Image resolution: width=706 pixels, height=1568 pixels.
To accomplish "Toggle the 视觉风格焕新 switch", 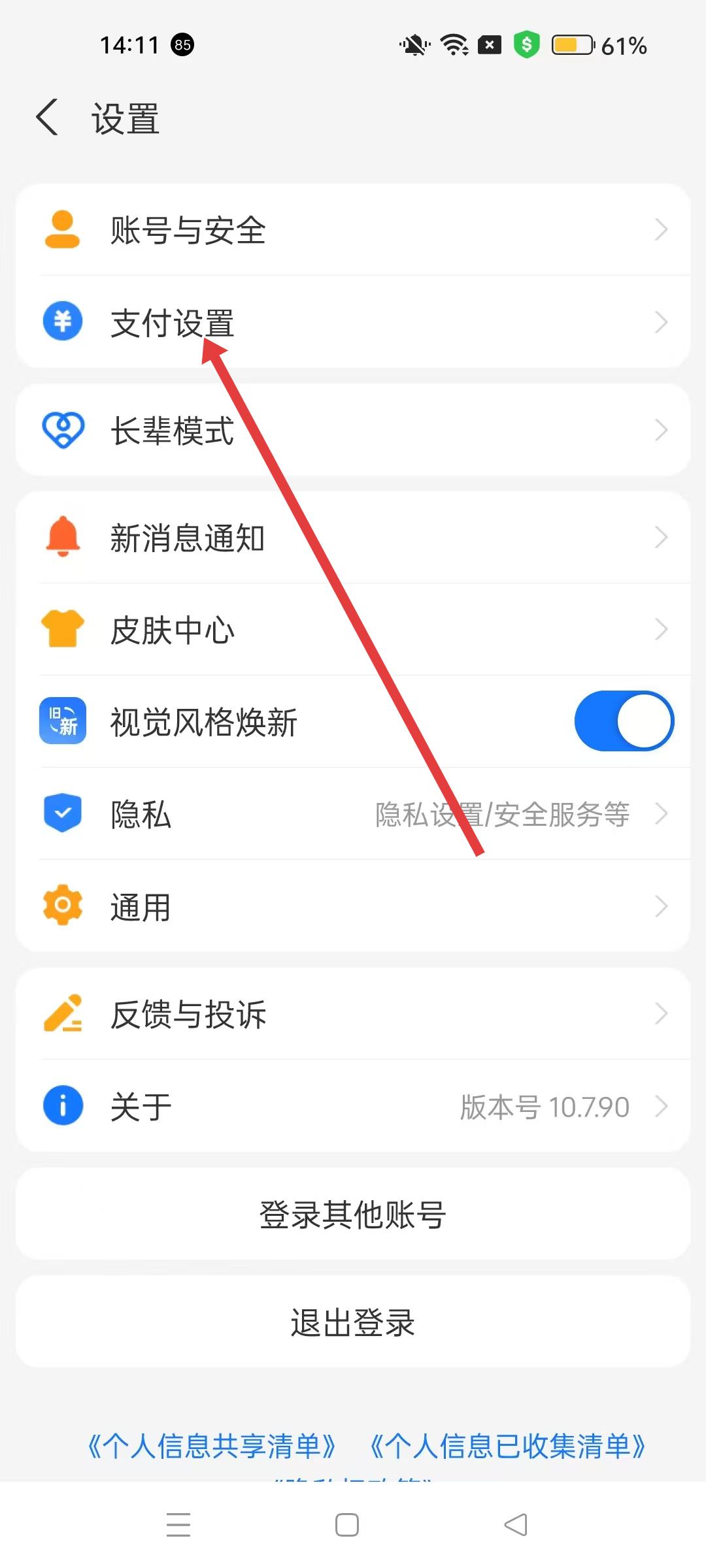I will [x=624, y=721].
